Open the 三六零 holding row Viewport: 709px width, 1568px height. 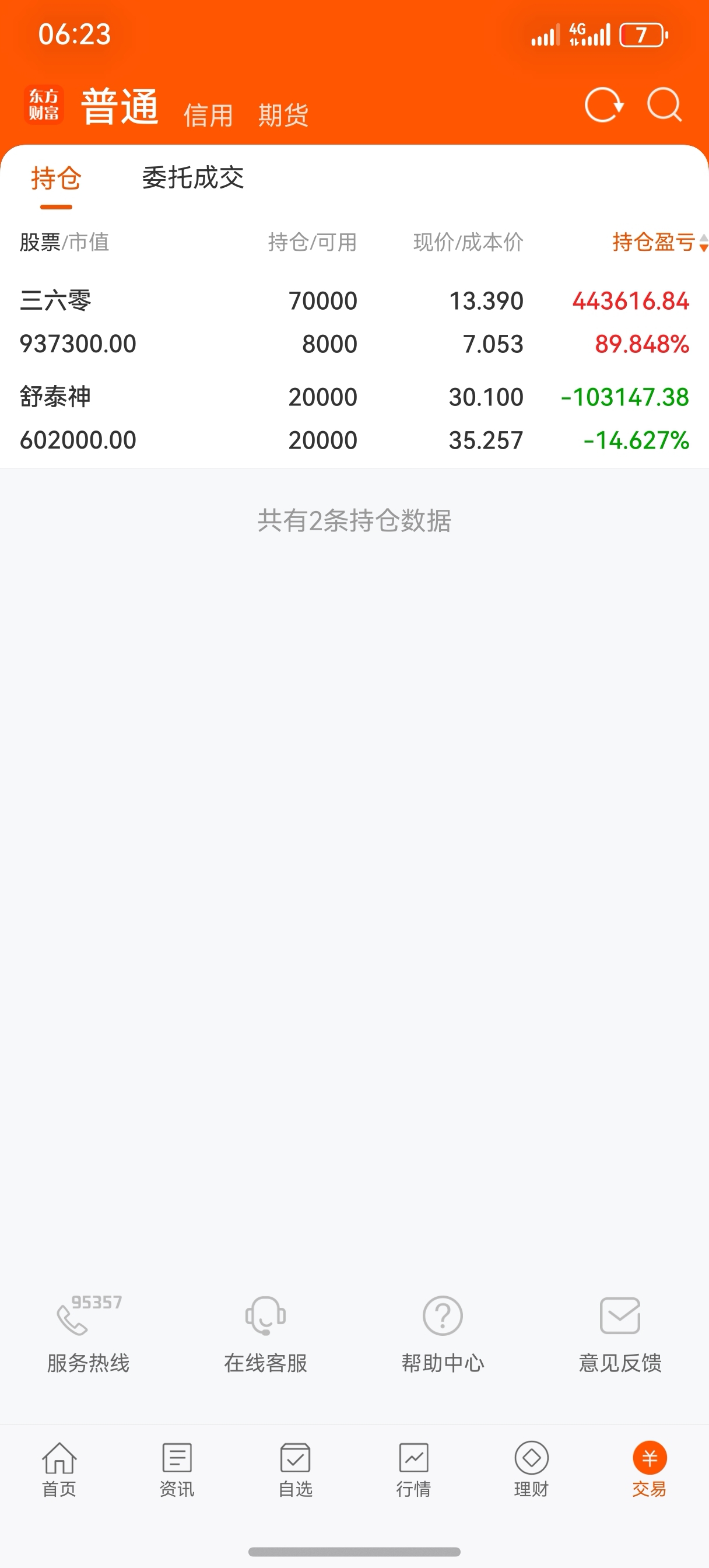point(354,322)
